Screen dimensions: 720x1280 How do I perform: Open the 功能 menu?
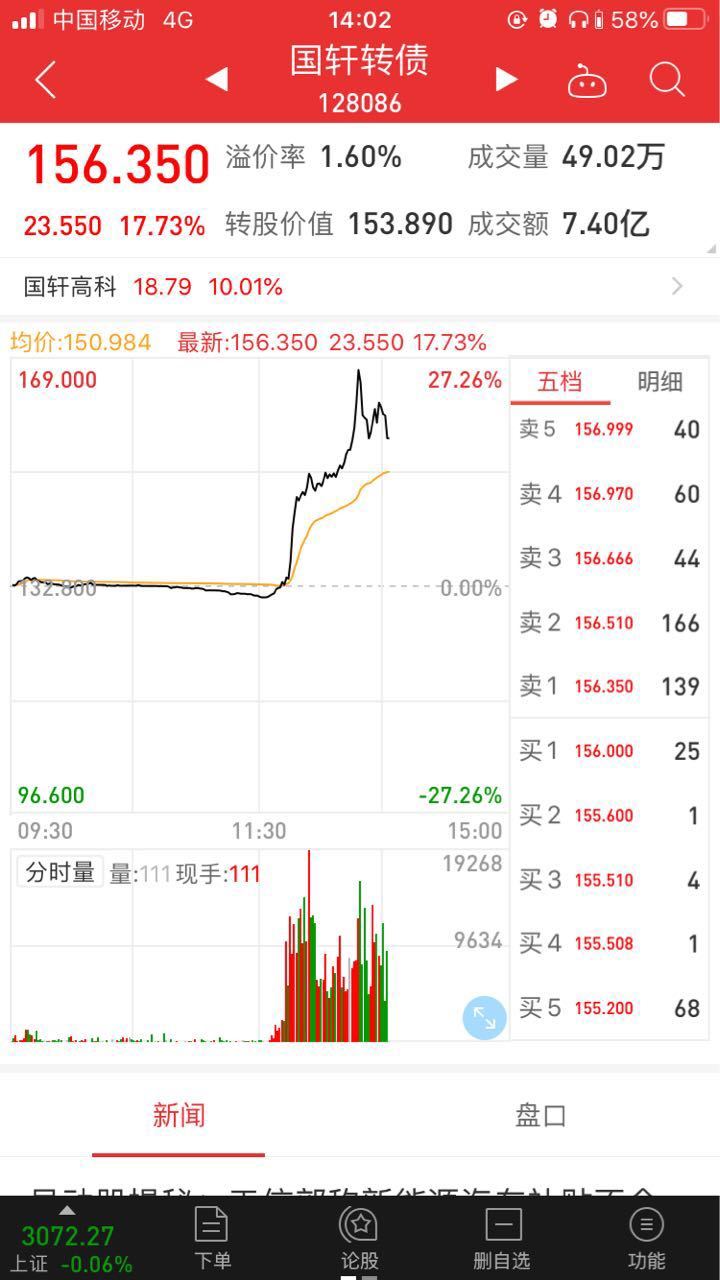[x=646, y=1238]
